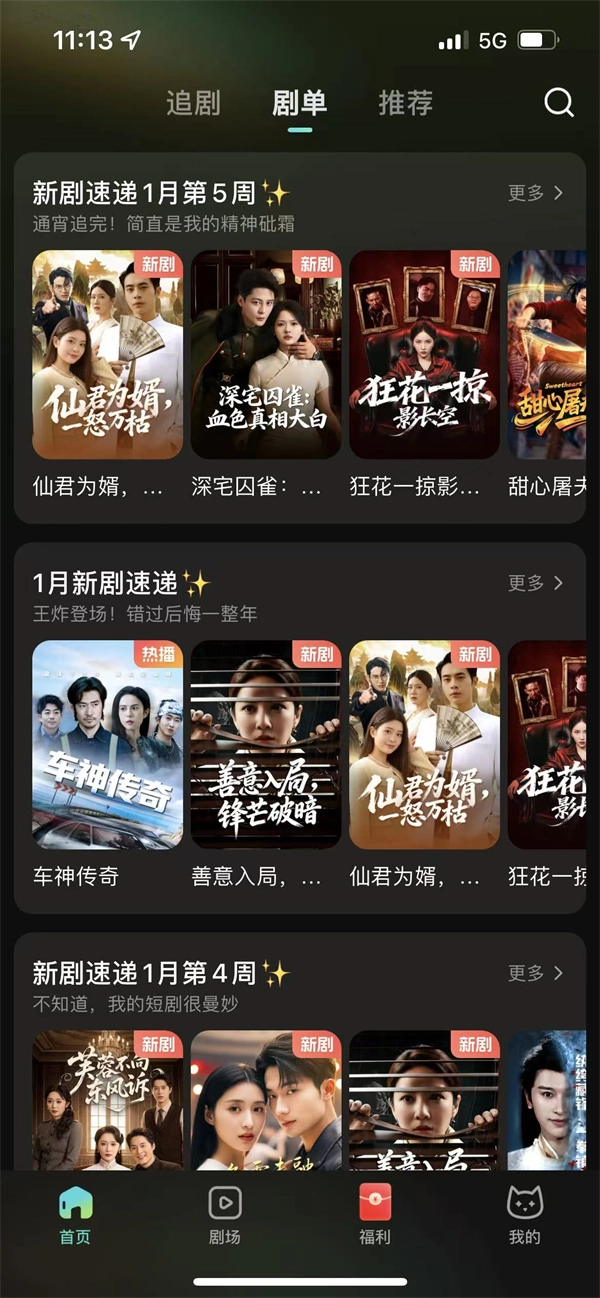Switch to the 推荐 tab
Viewport: 600px width, 1298px height.
(405, 103)
